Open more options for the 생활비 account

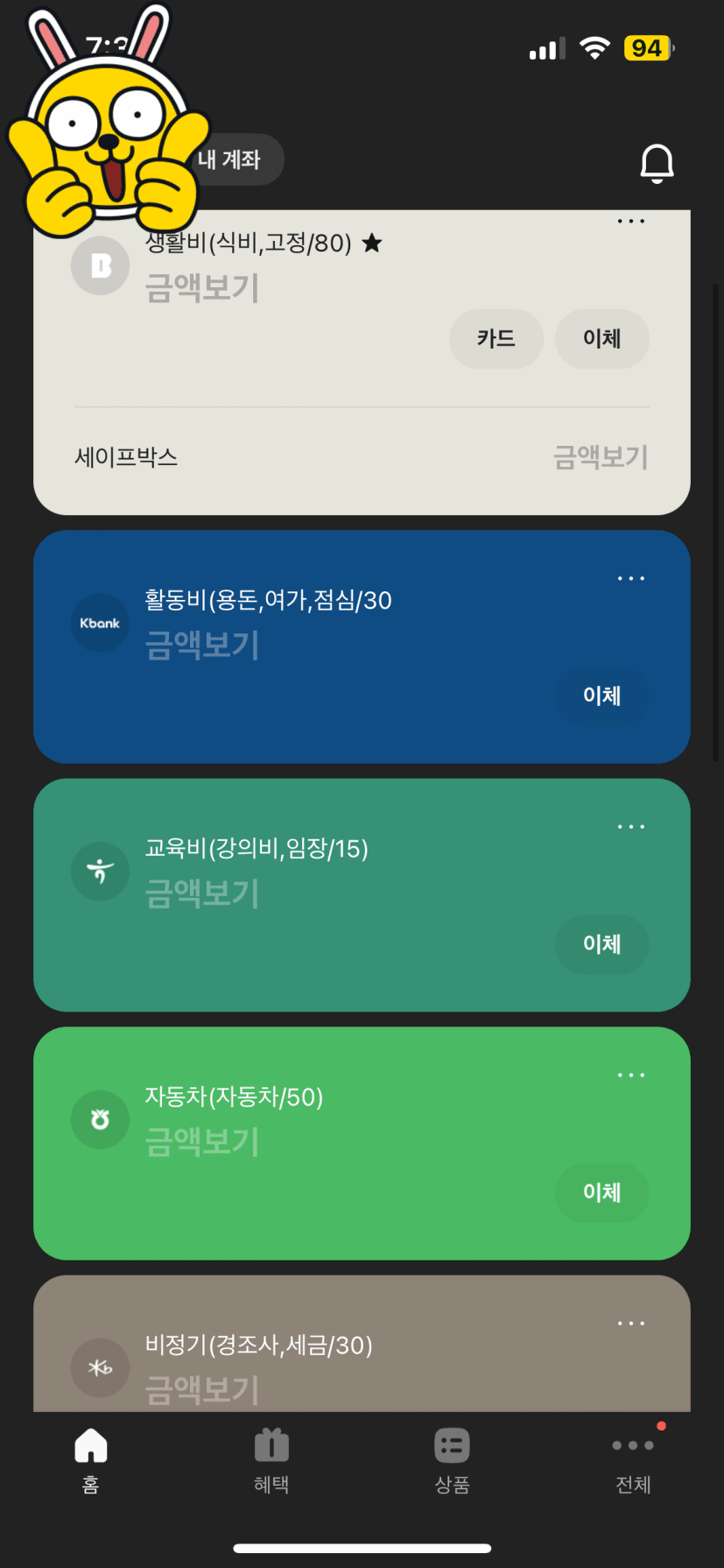click(630, 222)
